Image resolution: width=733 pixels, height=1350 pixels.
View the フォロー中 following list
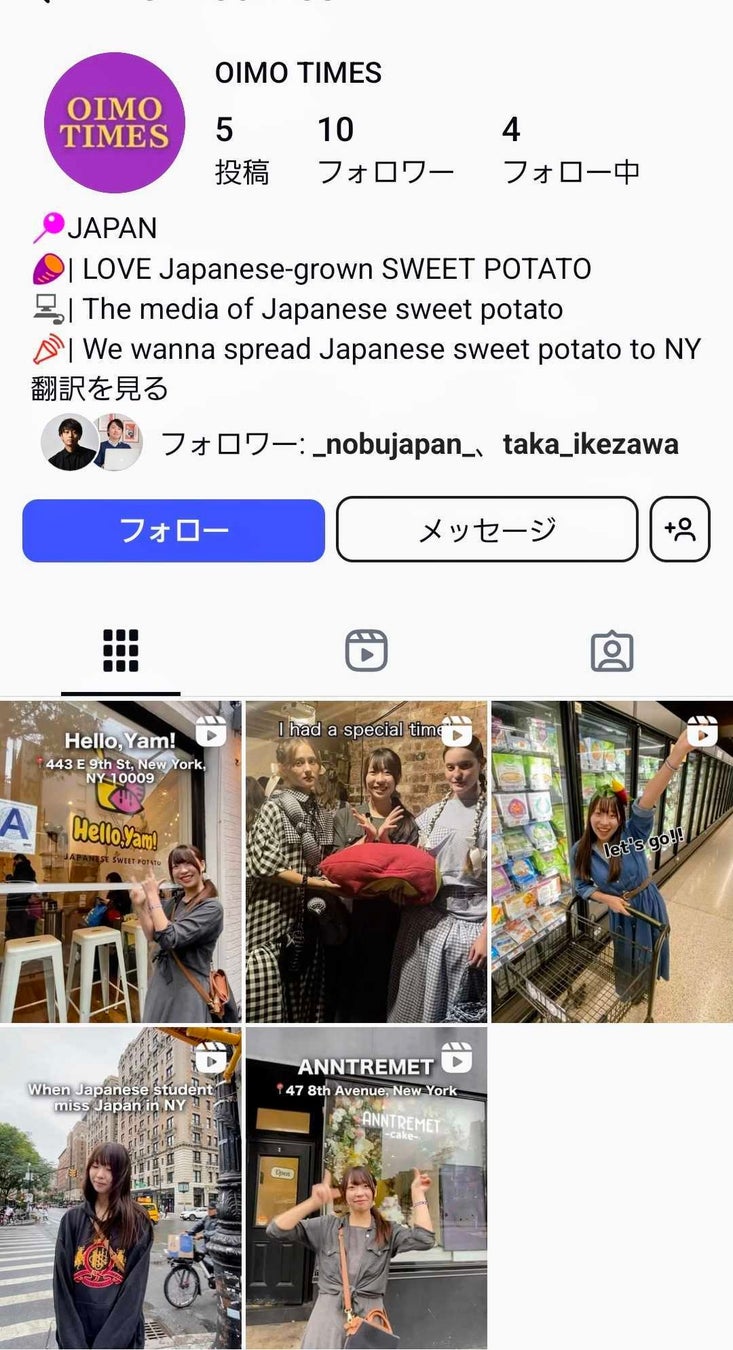[x=570, y=150]
